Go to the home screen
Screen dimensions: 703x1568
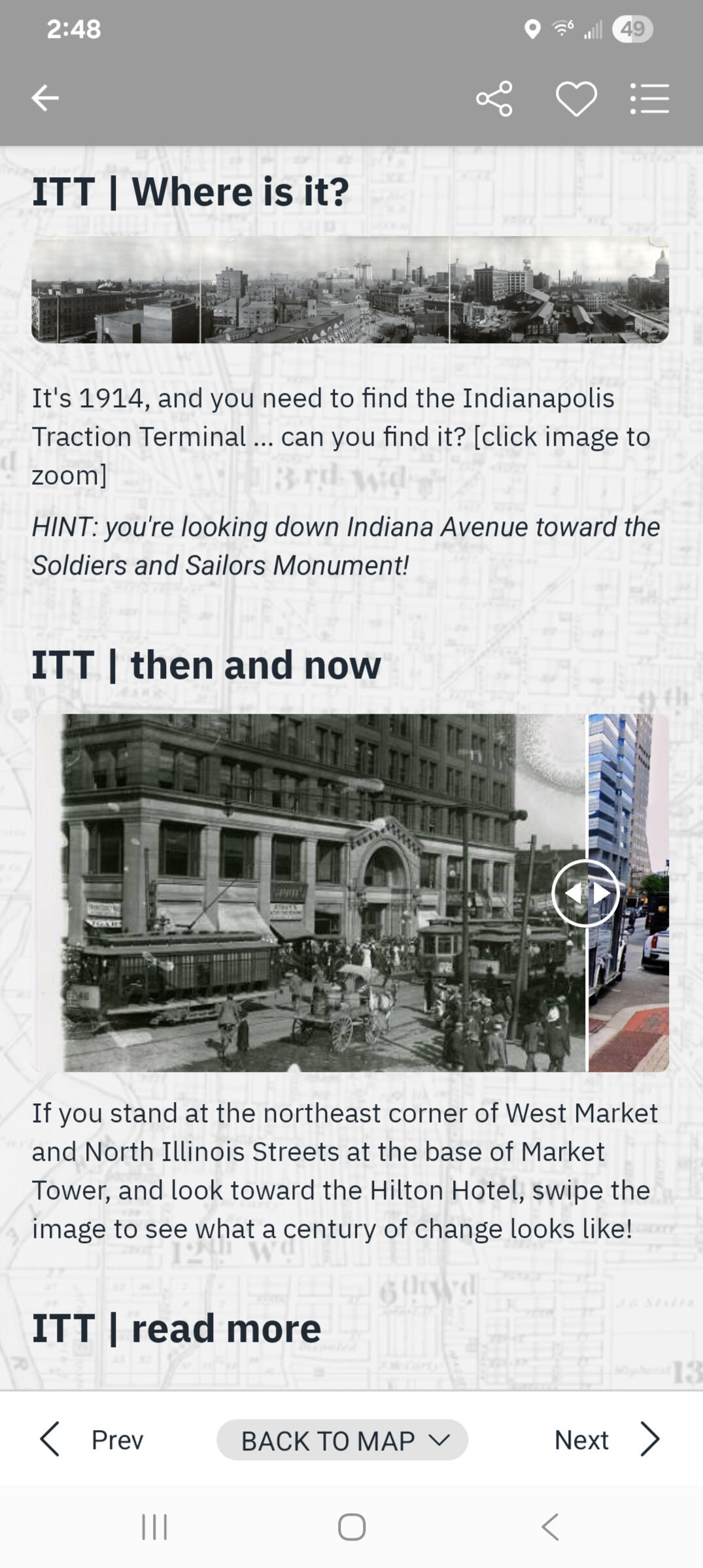[351, 1527]
